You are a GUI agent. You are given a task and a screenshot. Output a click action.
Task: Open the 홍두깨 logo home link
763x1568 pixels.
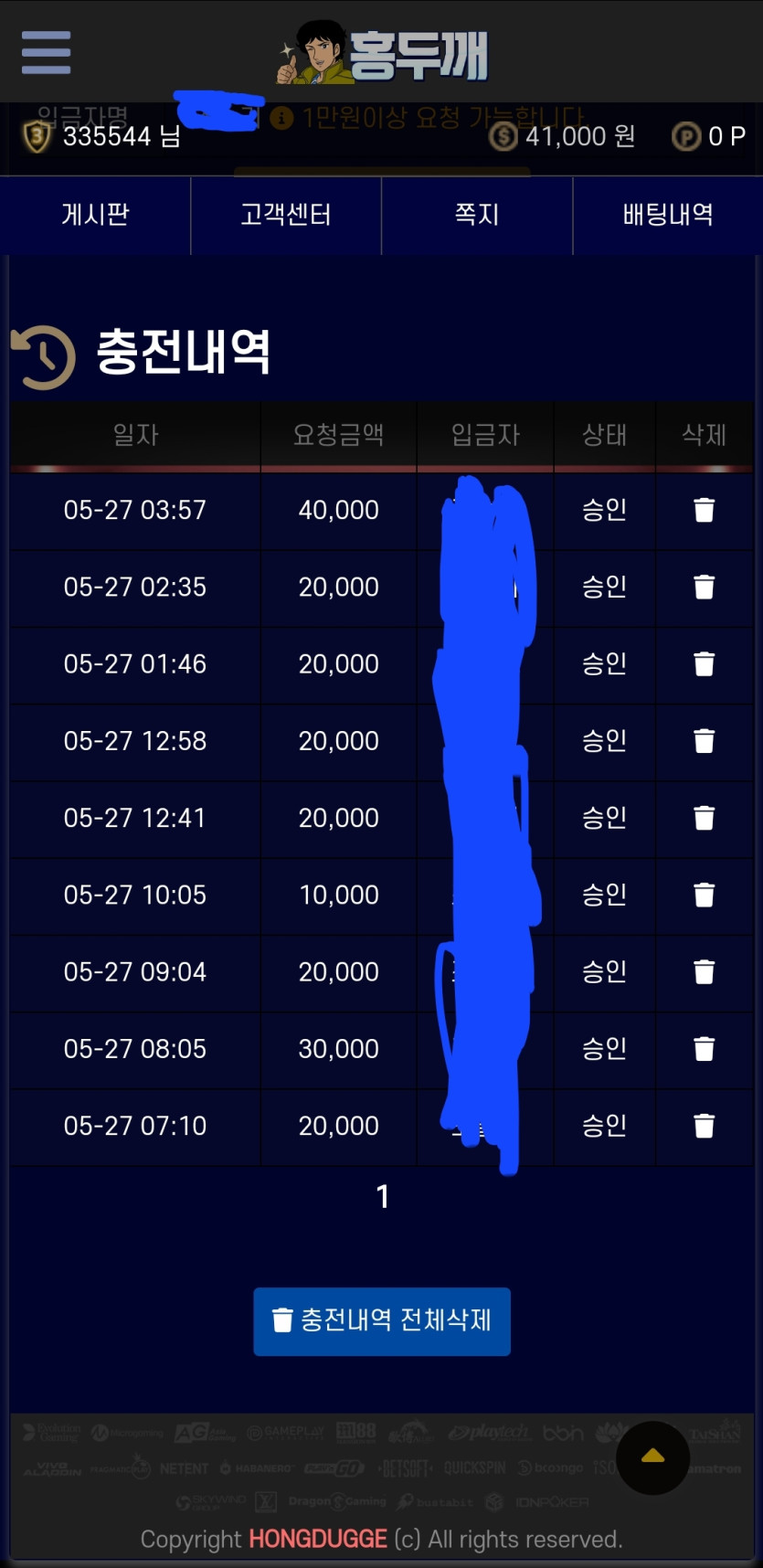click(x=383, y=52)
